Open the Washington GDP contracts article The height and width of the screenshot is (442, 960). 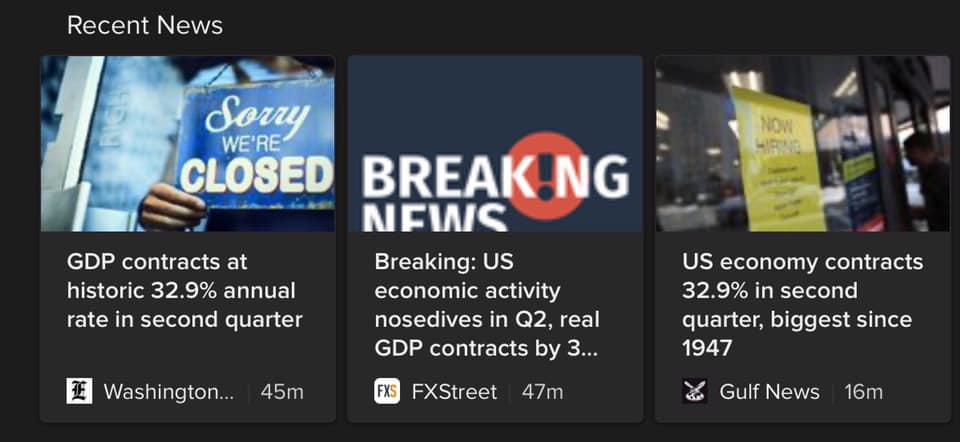[x=187, y=291]
